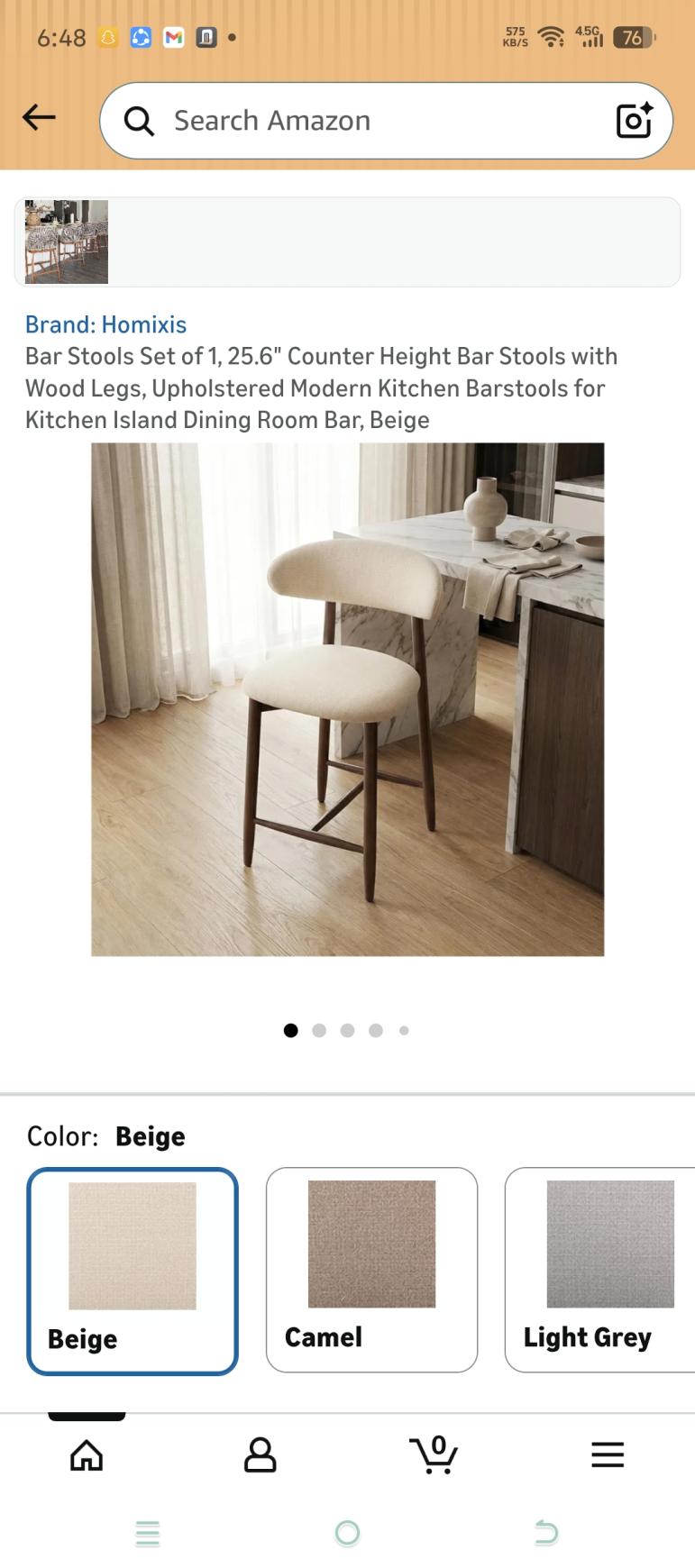Open the main bar stool product image
695x1568 pixels.
(x=347, y=698)
